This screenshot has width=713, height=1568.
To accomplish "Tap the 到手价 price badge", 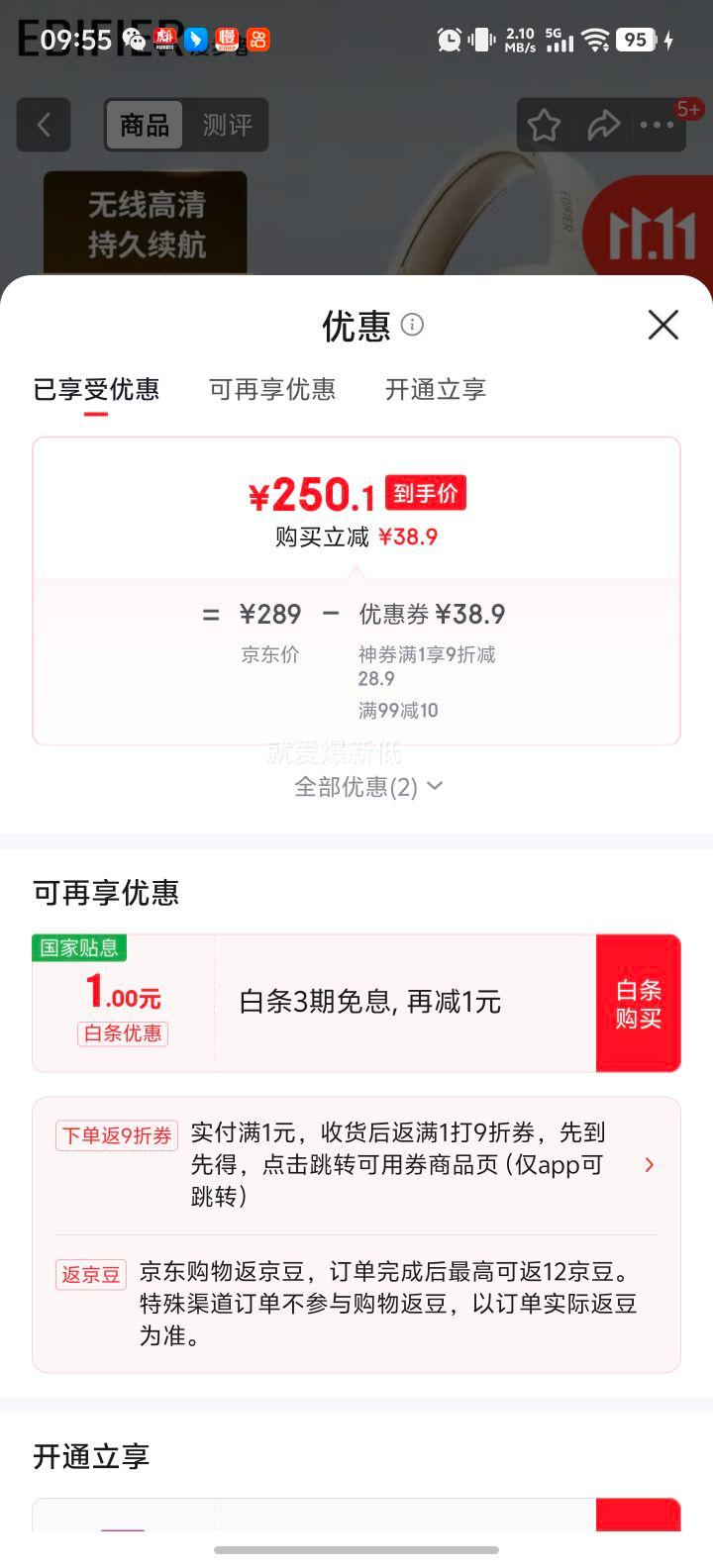I will (x=428, y=492).
